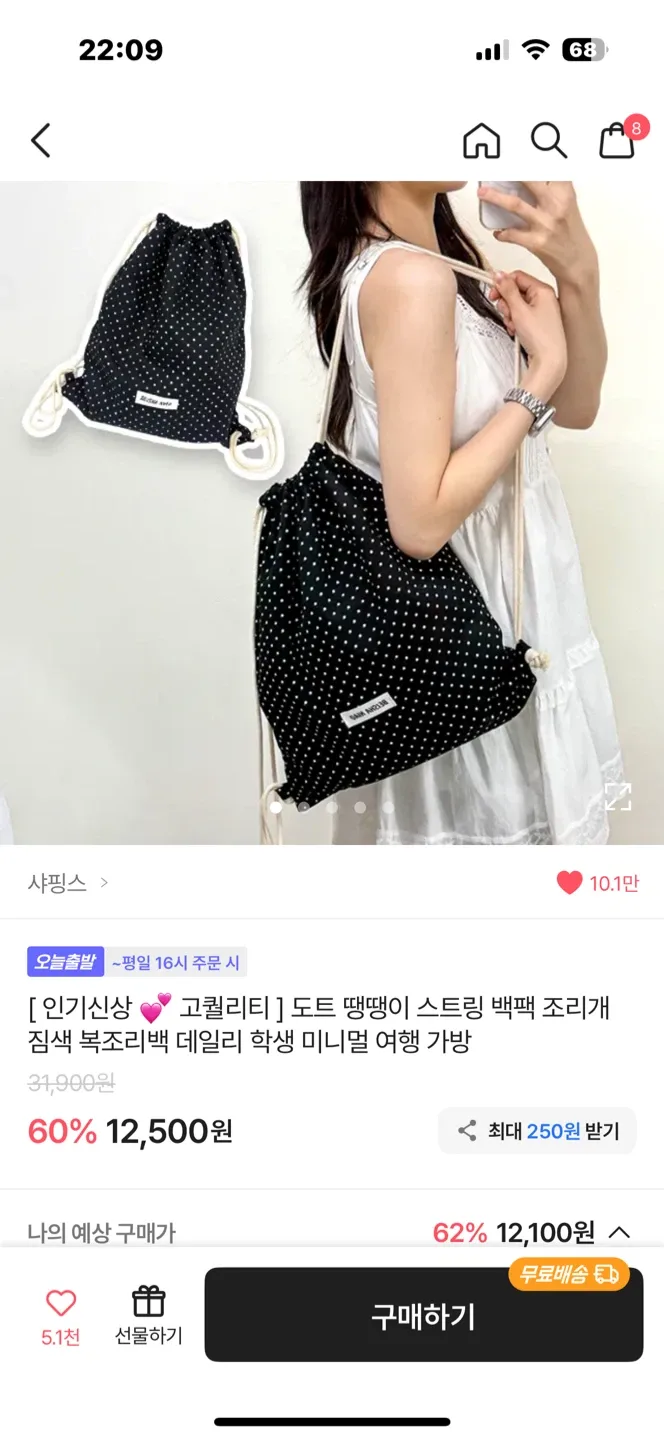Open the drawstring bag product photo

[x=332, y=513]
